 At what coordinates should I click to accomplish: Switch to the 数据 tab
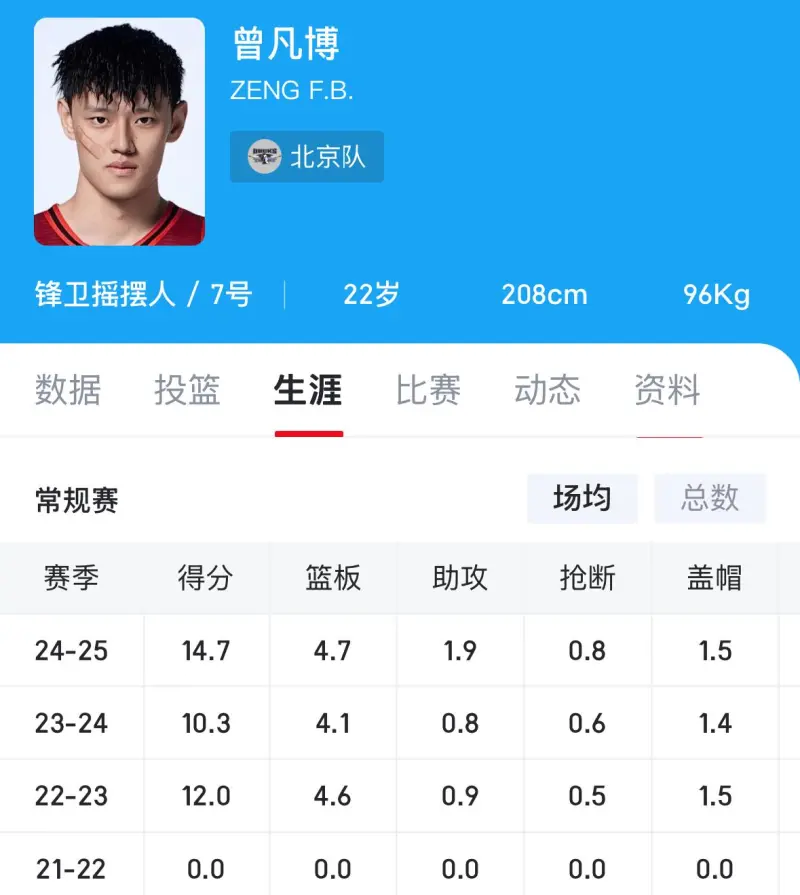click(68, 390)
